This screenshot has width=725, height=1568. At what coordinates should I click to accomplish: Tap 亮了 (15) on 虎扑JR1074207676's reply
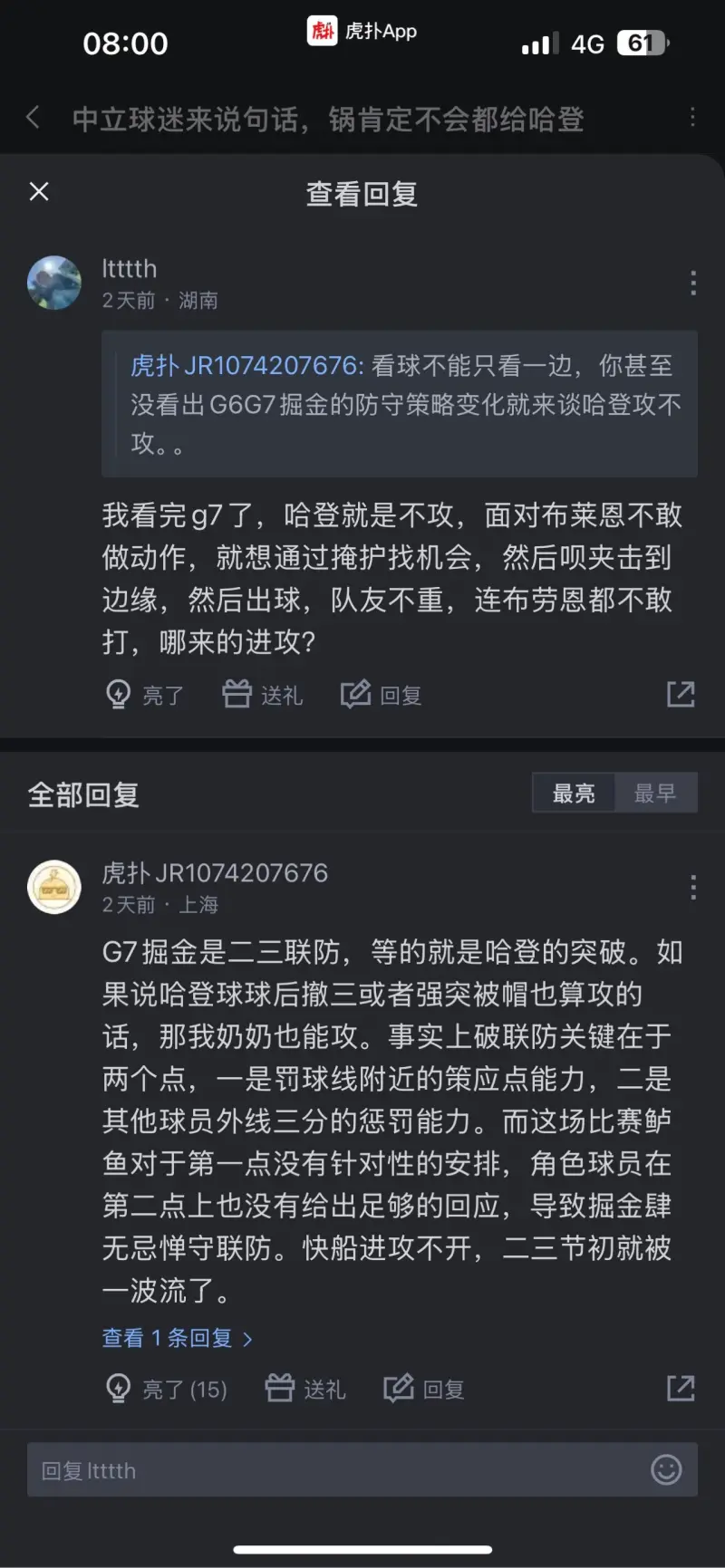point(167,1389)
